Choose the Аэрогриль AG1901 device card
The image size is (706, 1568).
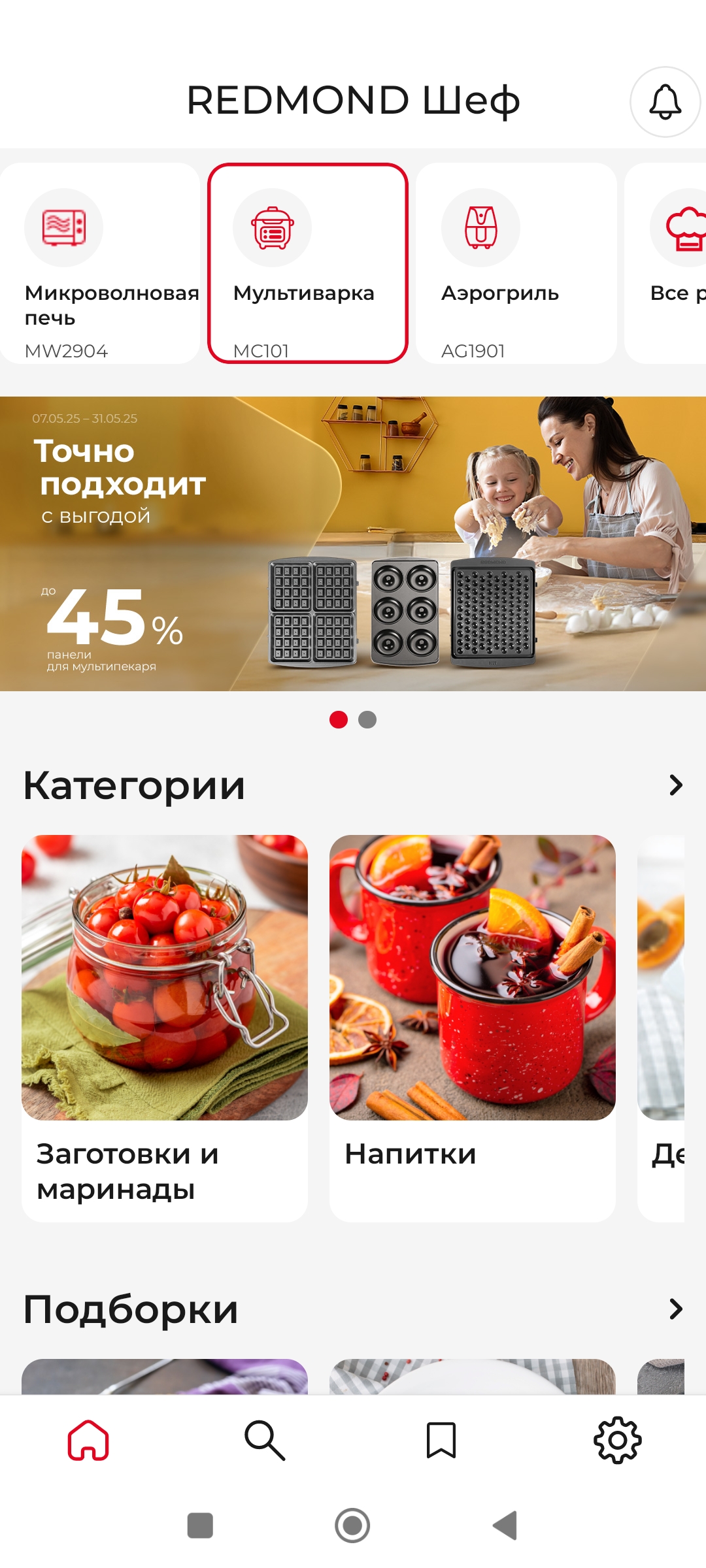[x=516, y=263]
